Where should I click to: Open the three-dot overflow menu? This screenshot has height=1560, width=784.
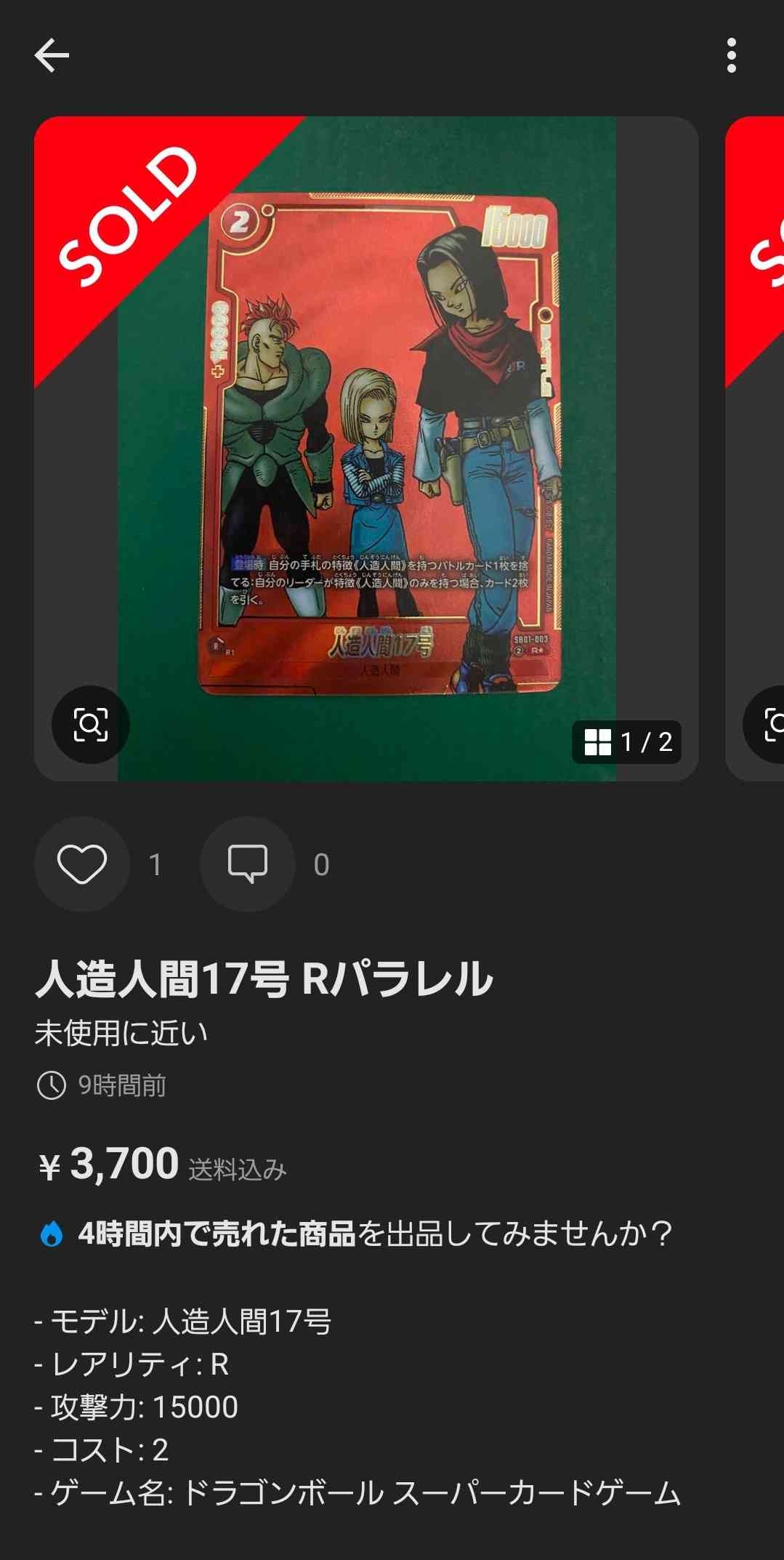pyautogui.click(x=731, y=56)
